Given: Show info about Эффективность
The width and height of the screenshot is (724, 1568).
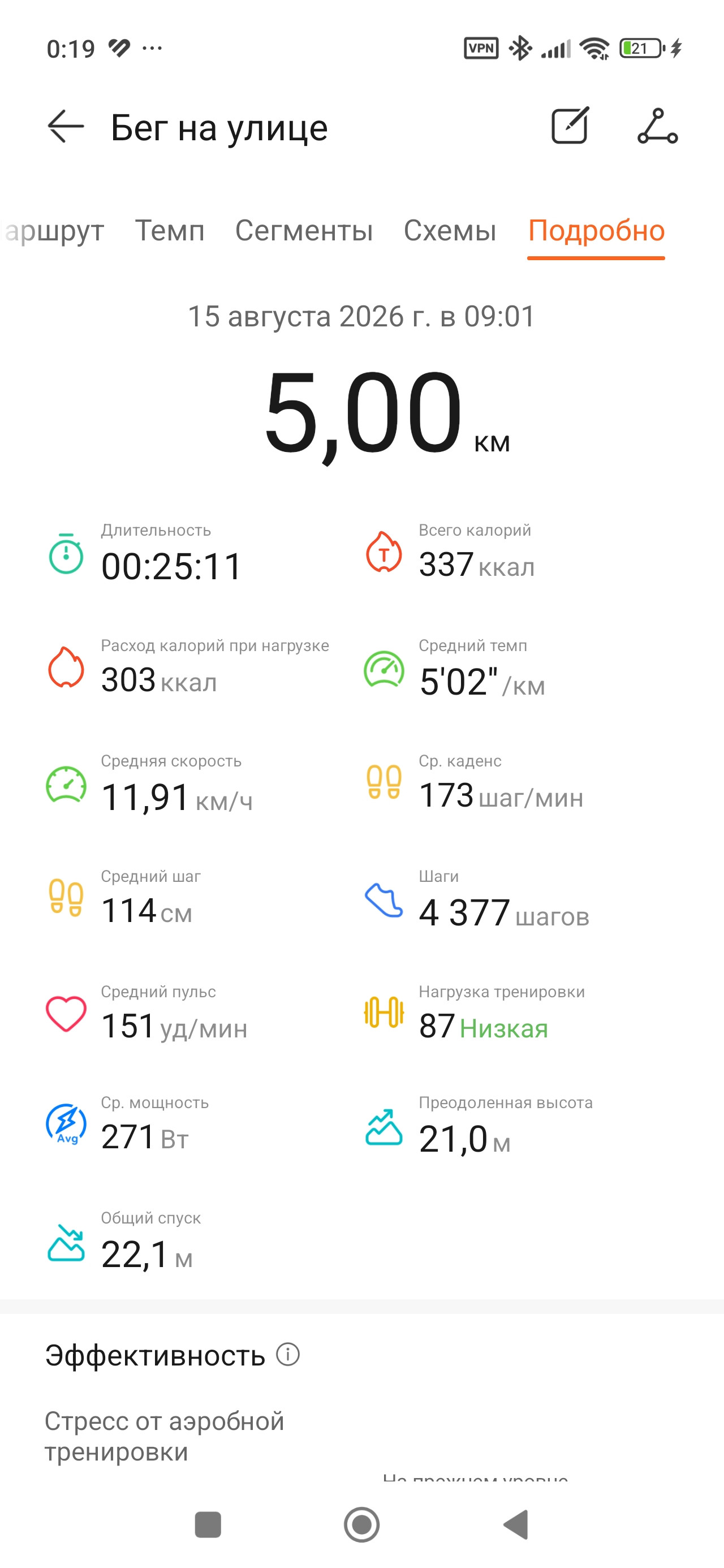Looking at the screenshot, I should tap(288, 1354).
